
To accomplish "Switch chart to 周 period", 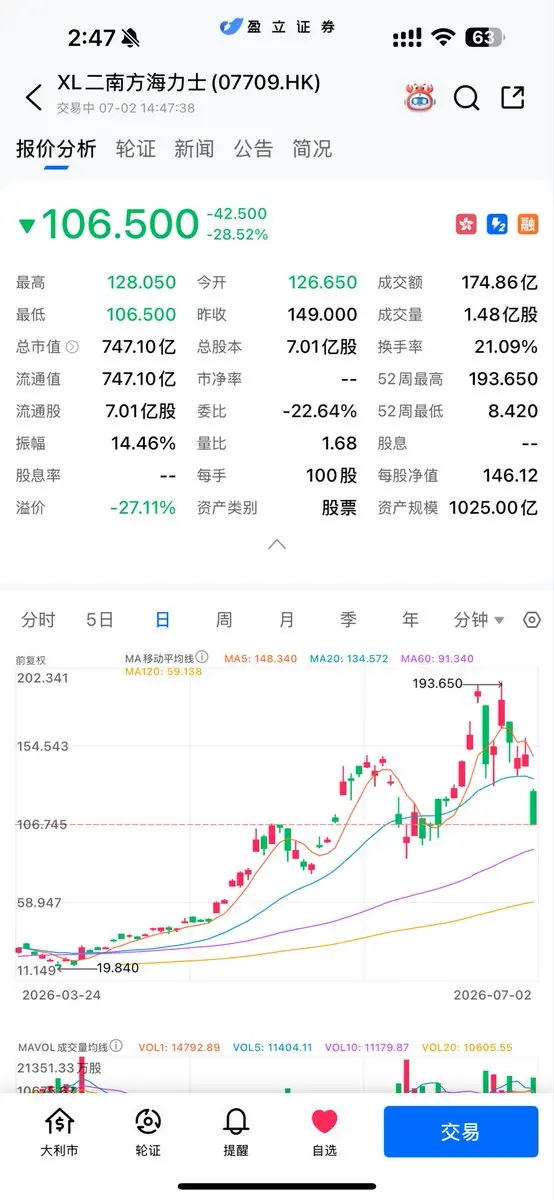I will 224,620.
